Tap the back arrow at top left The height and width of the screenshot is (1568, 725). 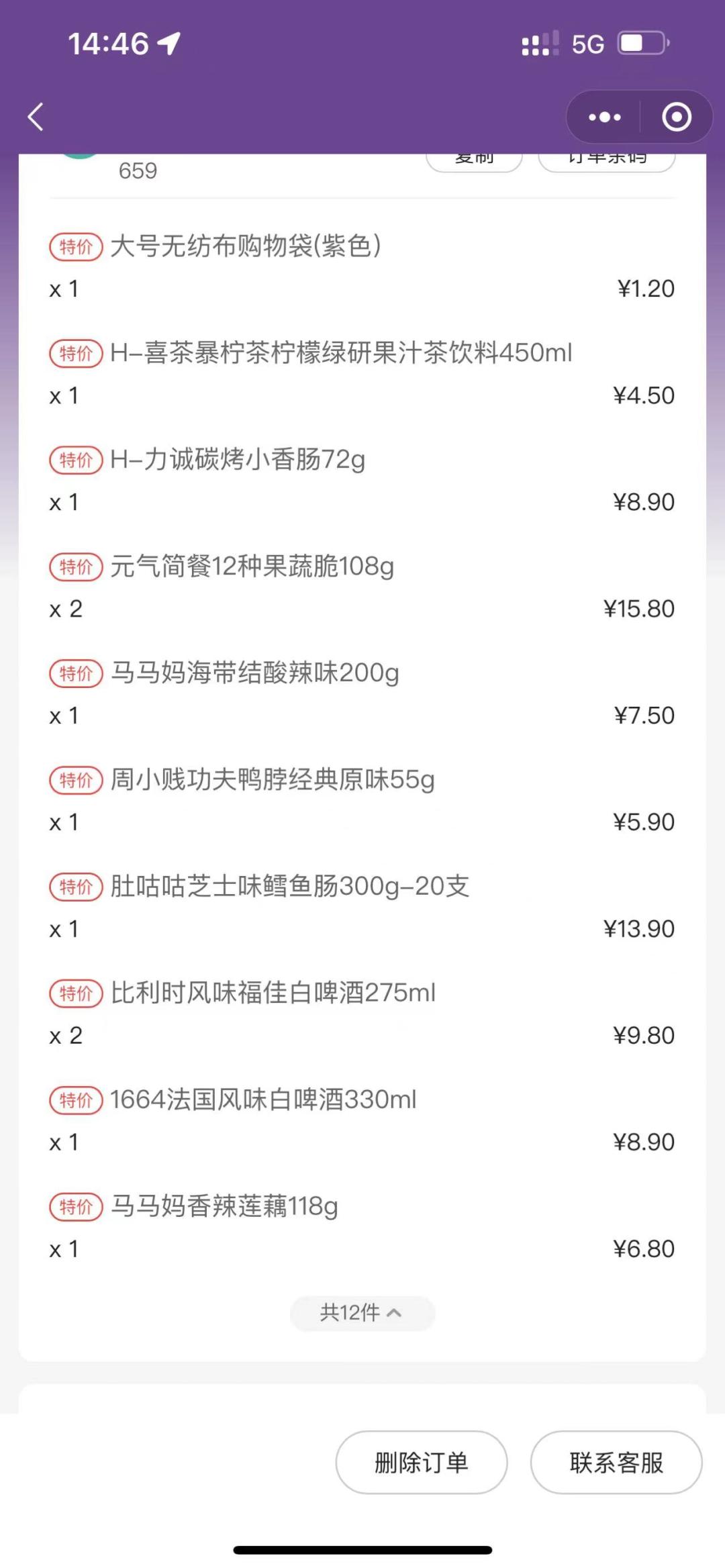coord(35,116)
